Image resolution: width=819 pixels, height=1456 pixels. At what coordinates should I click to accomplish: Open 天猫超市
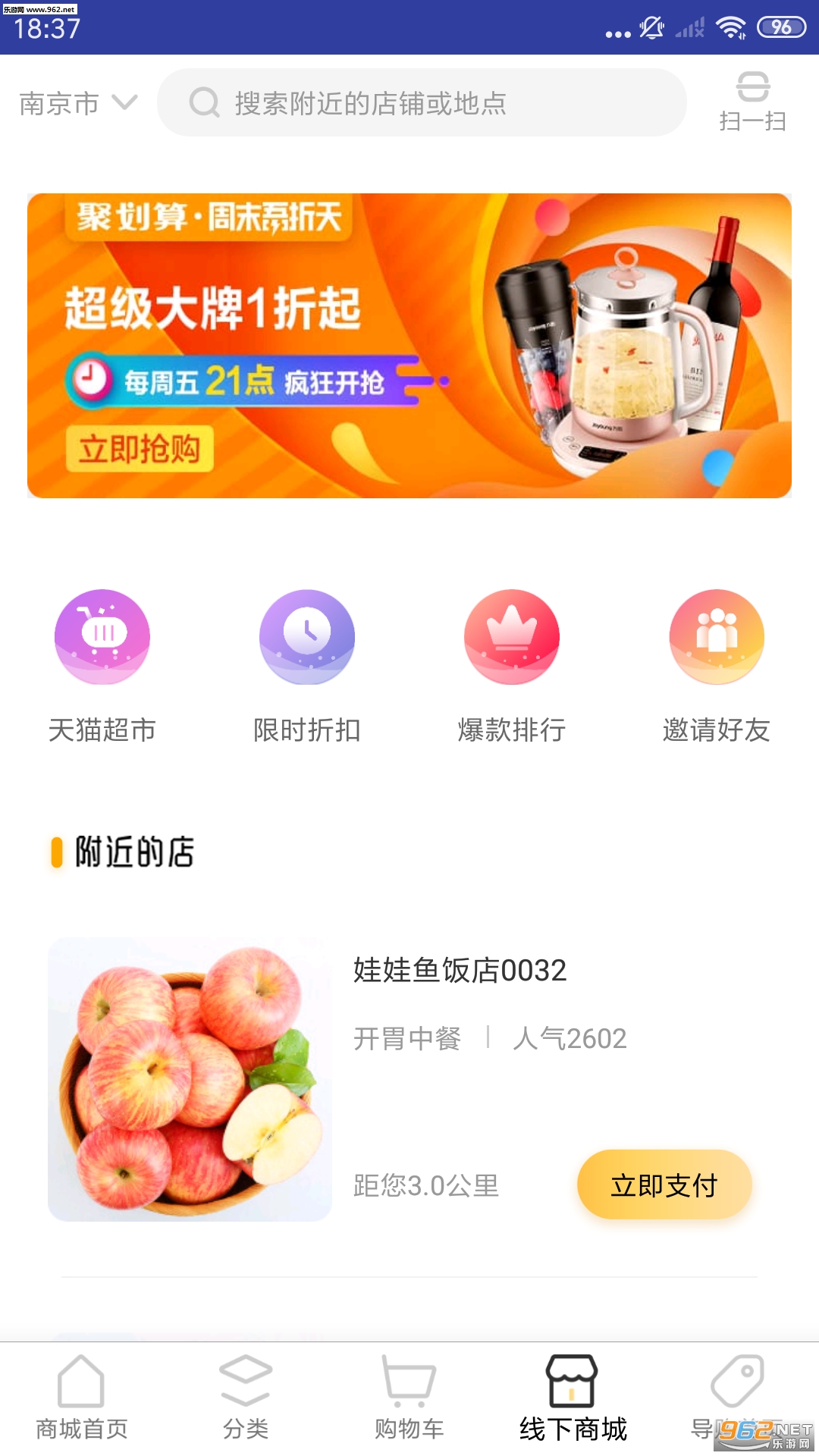click(x=102, y=666)
